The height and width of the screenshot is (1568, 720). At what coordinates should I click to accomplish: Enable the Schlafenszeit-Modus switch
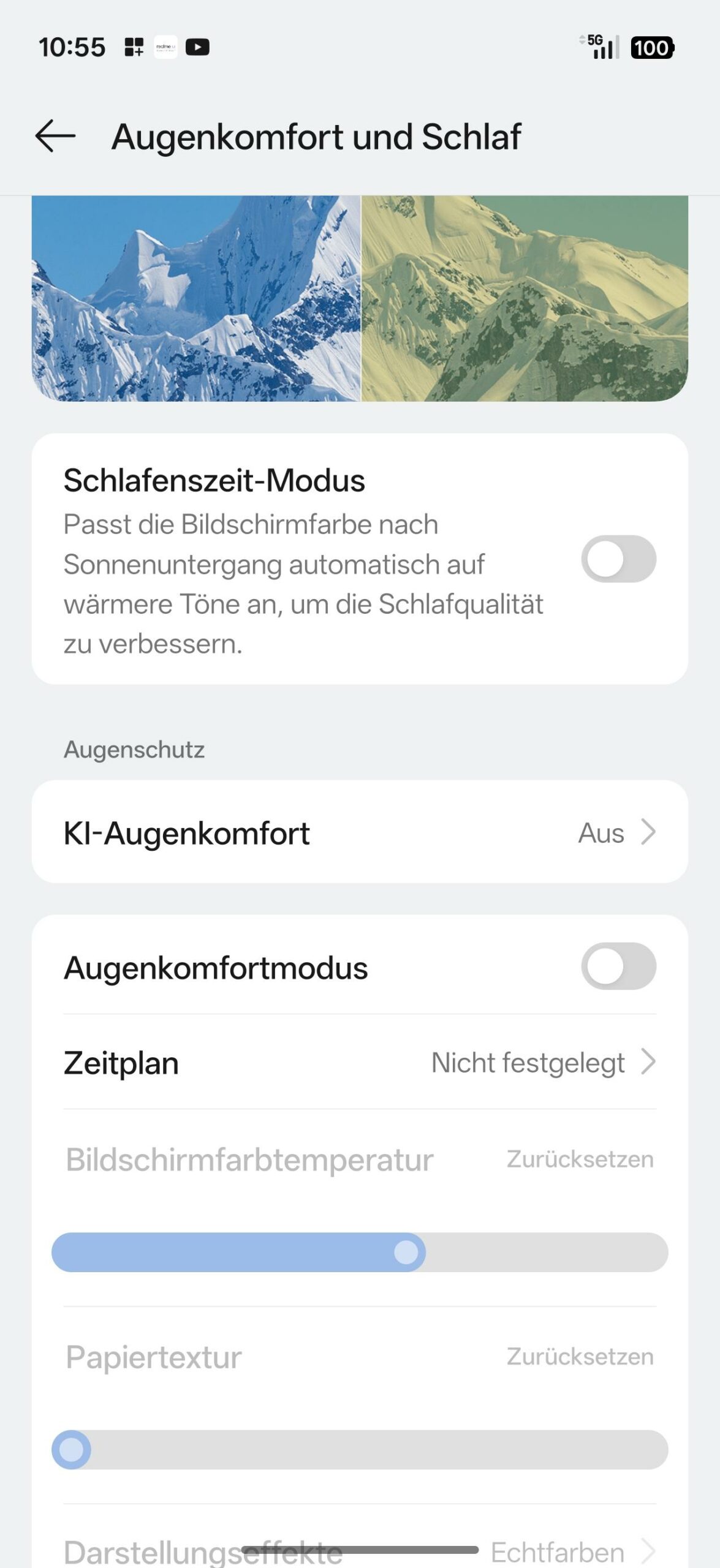tap(618, 559)
